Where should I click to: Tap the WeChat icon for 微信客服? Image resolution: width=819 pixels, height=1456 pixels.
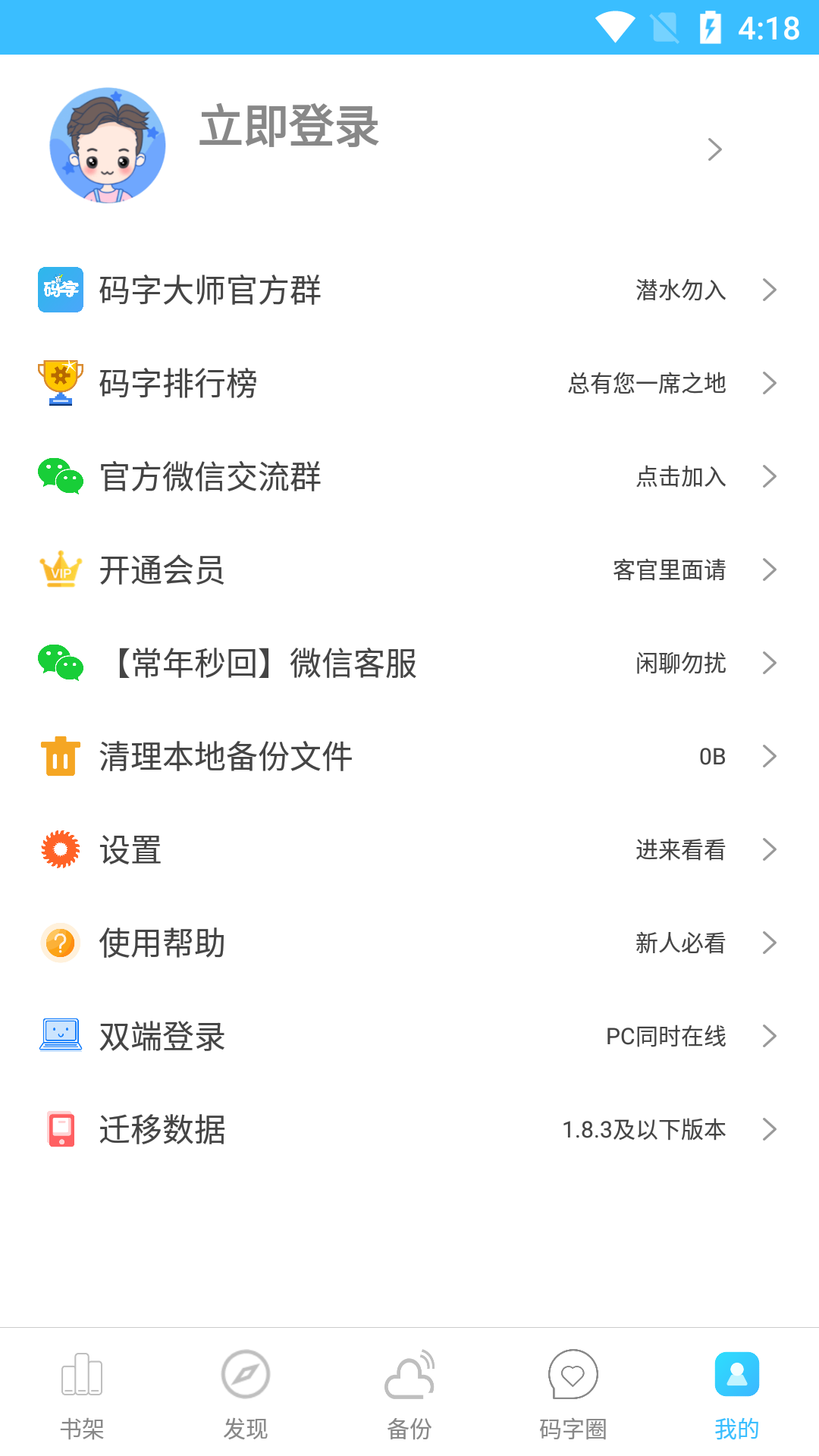[x=61, y=663]
